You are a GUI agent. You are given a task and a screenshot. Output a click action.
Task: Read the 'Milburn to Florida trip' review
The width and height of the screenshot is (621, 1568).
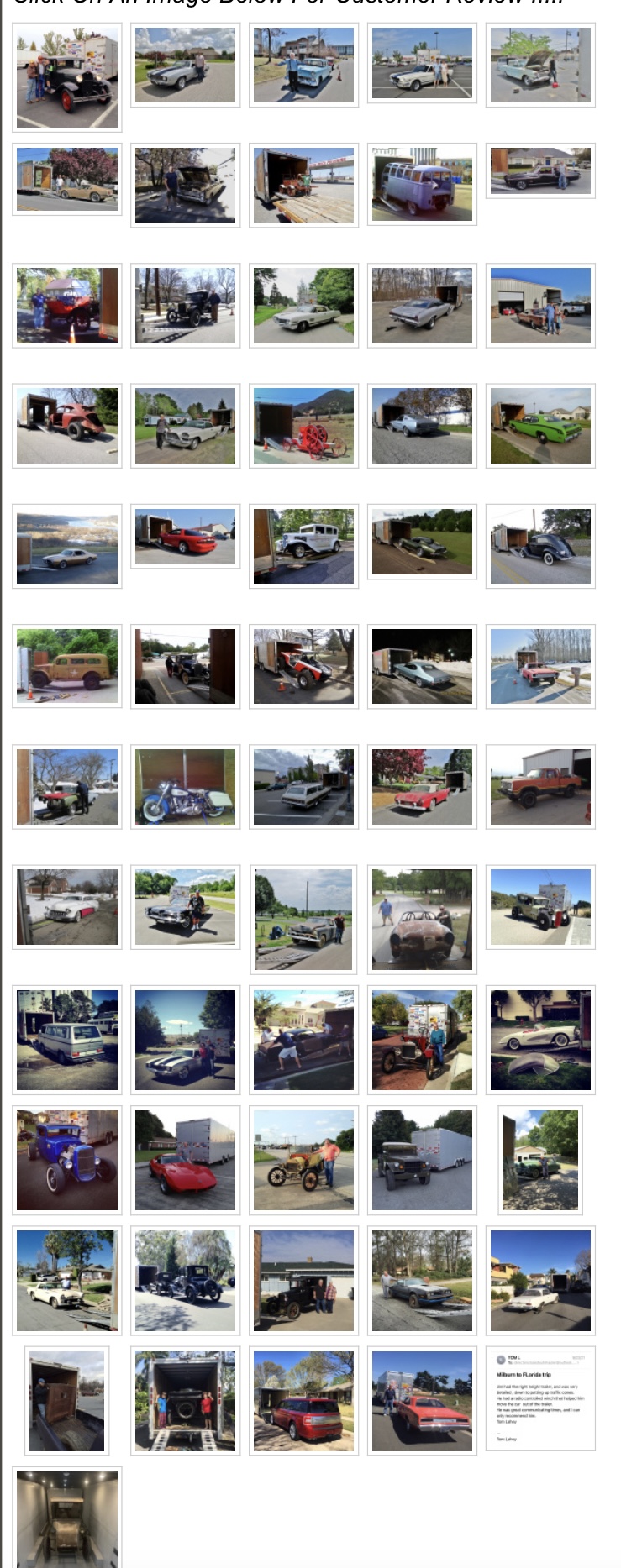pyautogui.click(x=540, y=1398)
